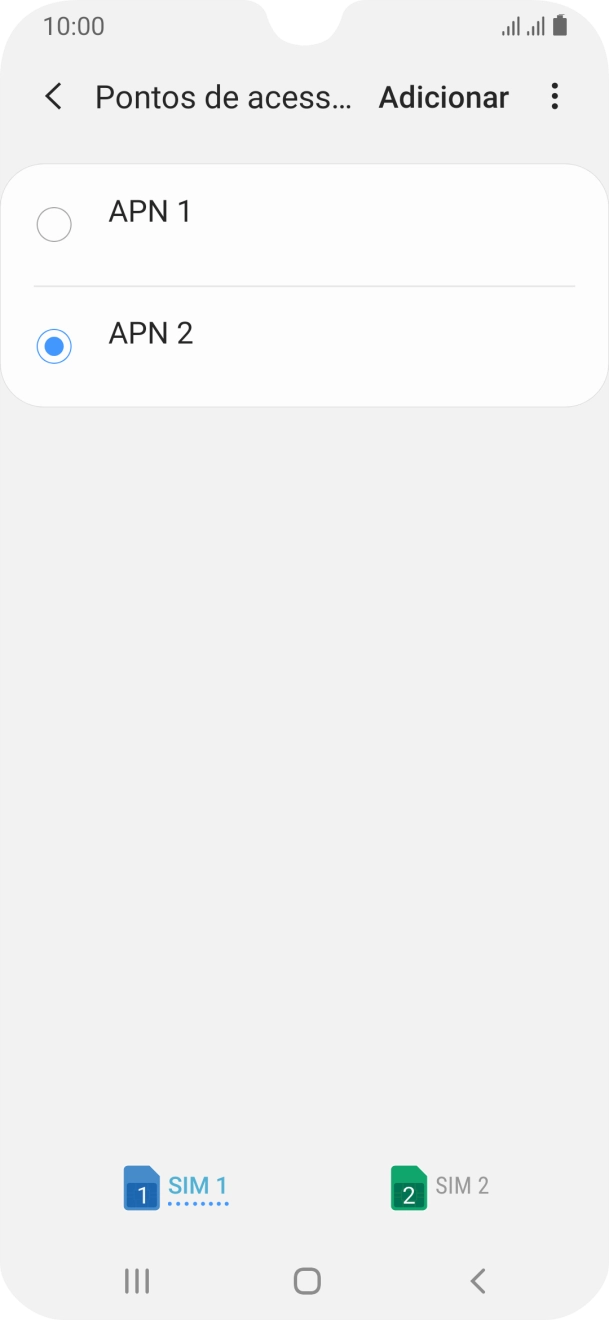Go to the home screen
The image size is (609, 1320).
pyautogui.click(x=307, y=1281)
